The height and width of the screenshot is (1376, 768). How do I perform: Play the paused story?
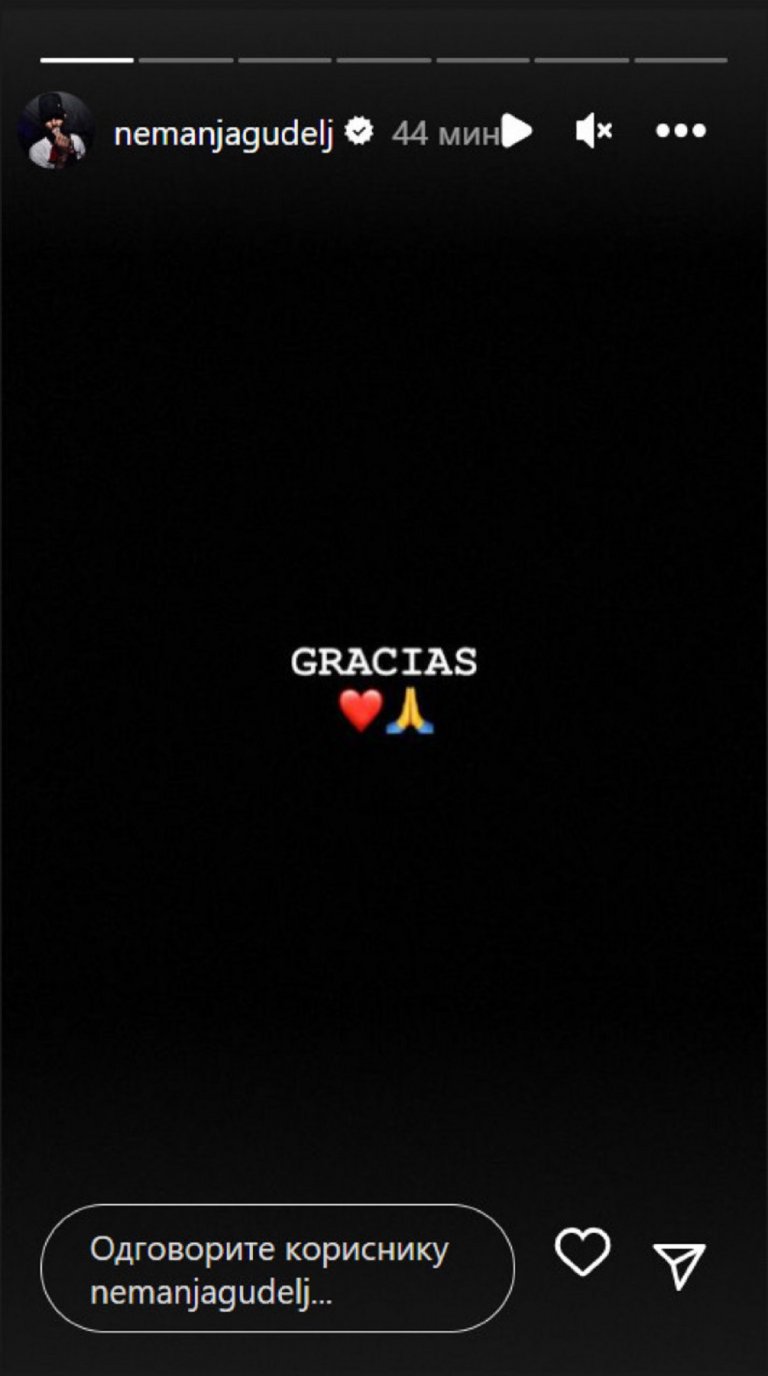(x=516, y=131)
